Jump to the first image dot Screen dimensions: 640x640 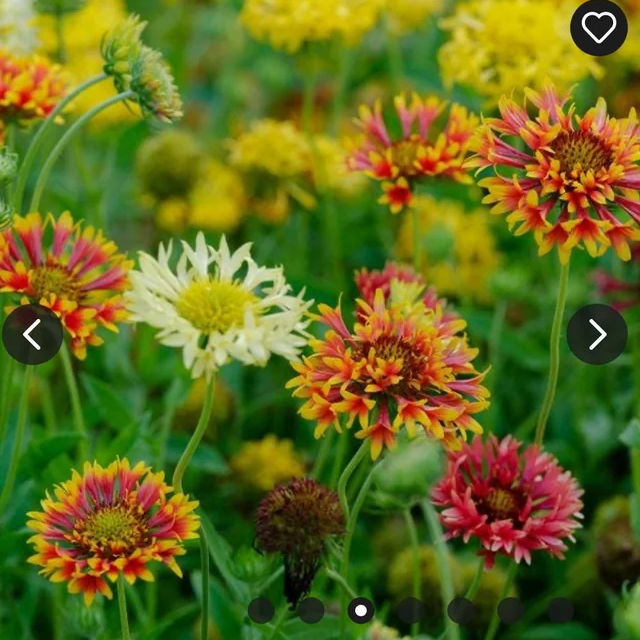[x=261, y=610]
